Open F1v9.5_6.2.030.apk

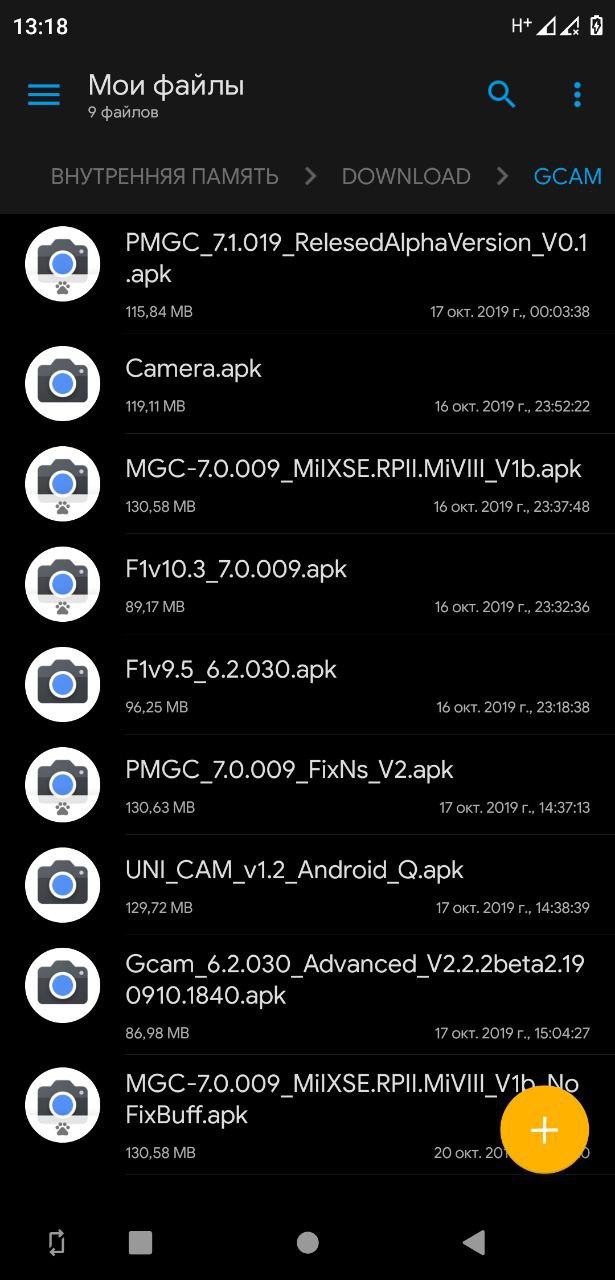(x=307, y=684)
